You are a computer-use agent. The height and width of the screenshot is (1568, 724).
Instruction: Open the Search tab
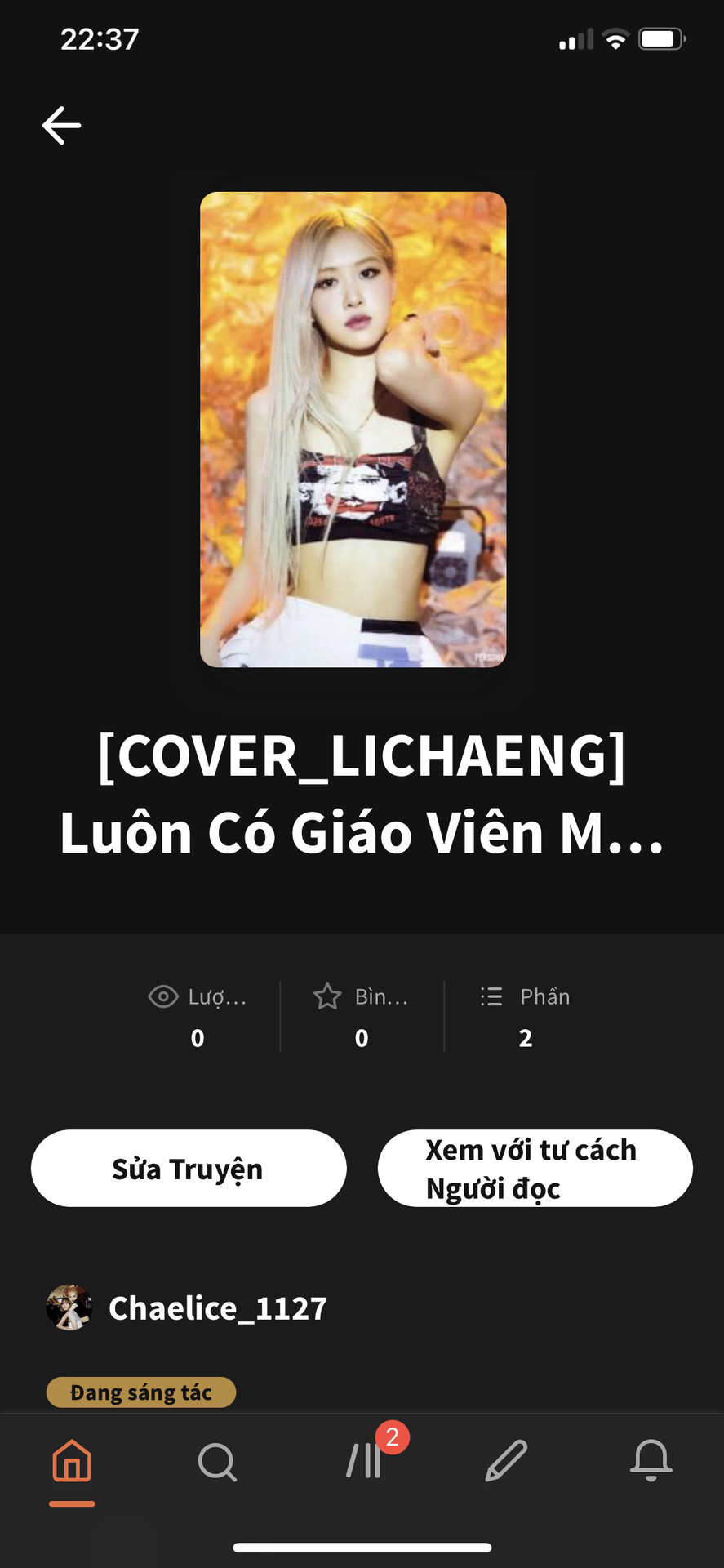point(217,1462)
